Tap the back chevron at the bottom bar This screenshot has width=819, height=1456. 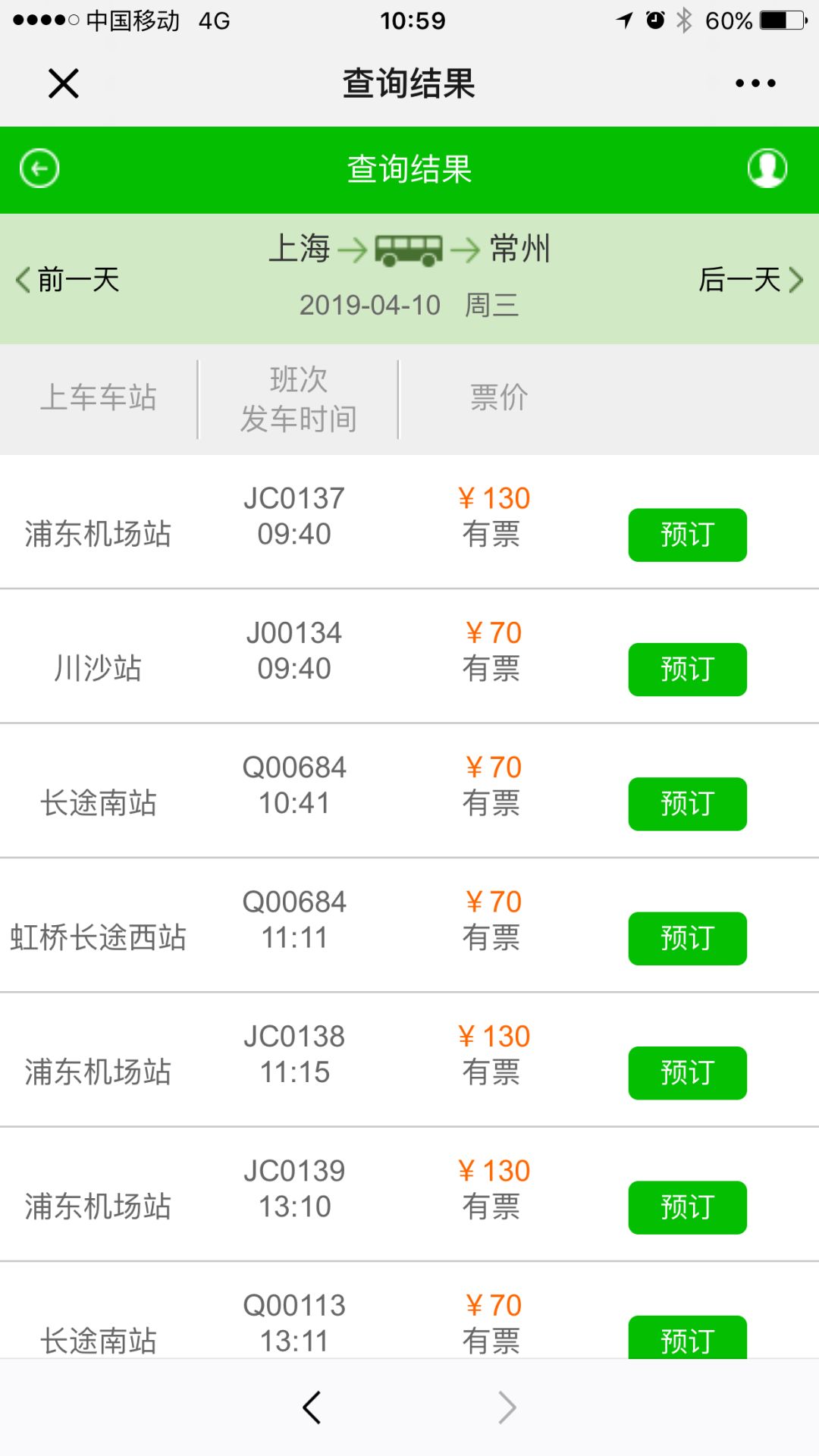(311, 1407)
